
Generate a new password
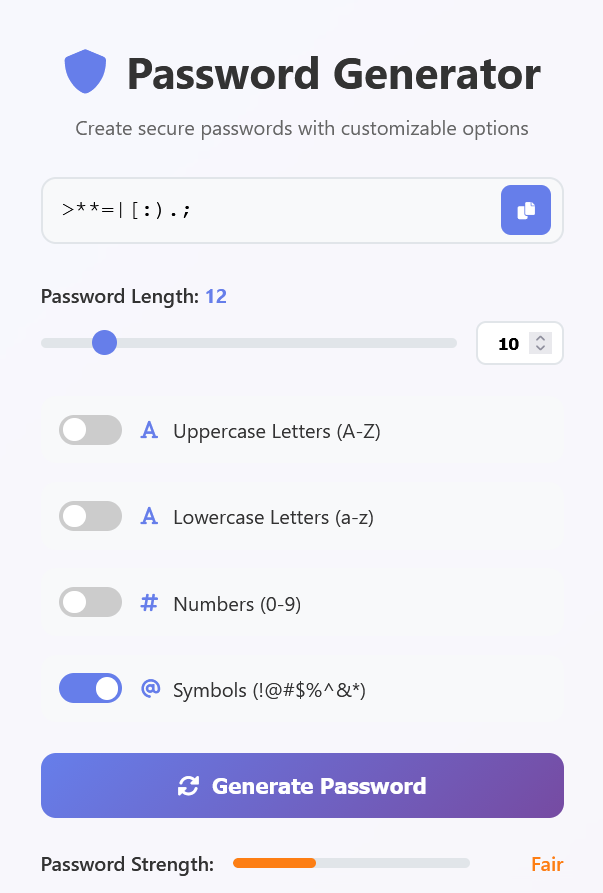click(x=302, y=786)
